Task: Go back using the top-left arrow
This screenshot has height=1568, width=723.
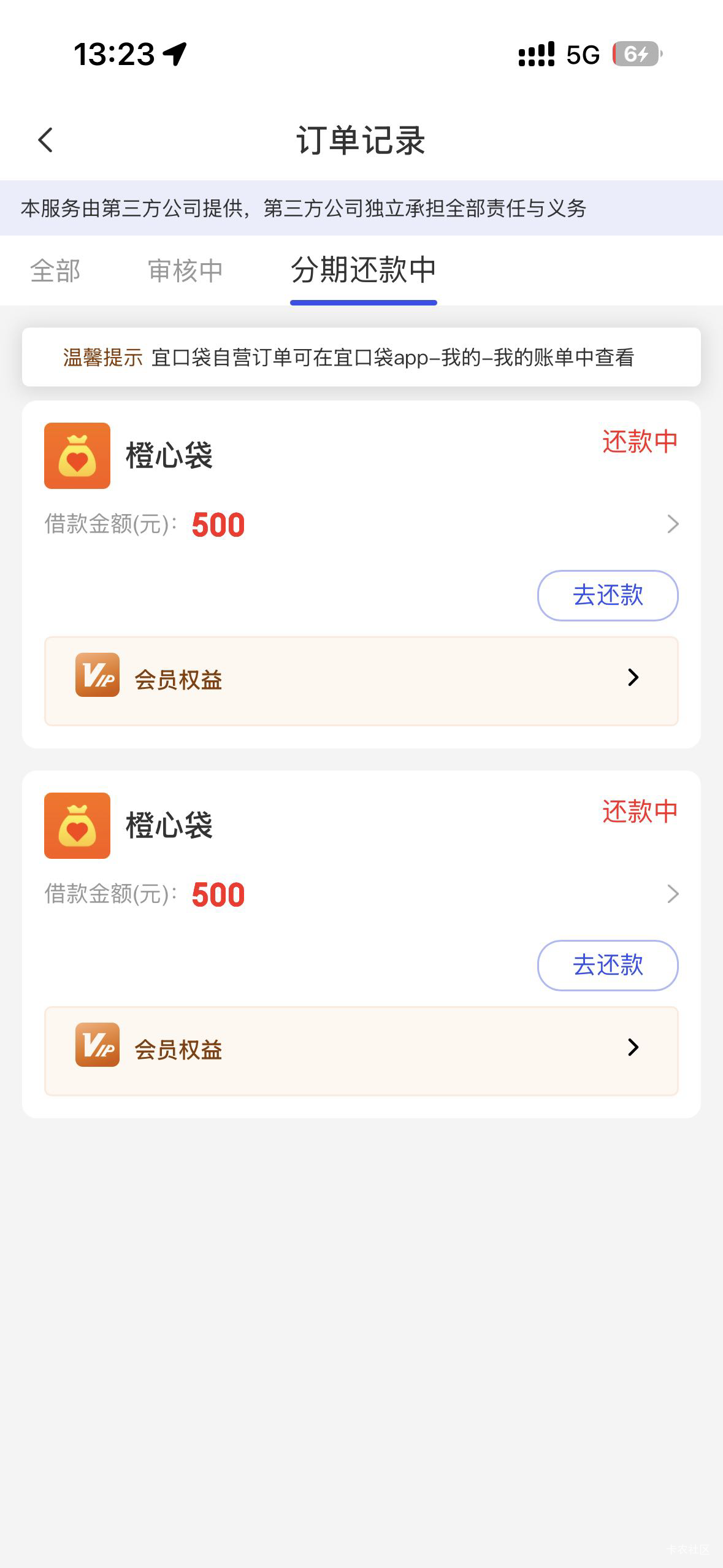Action: coord(46,140)
